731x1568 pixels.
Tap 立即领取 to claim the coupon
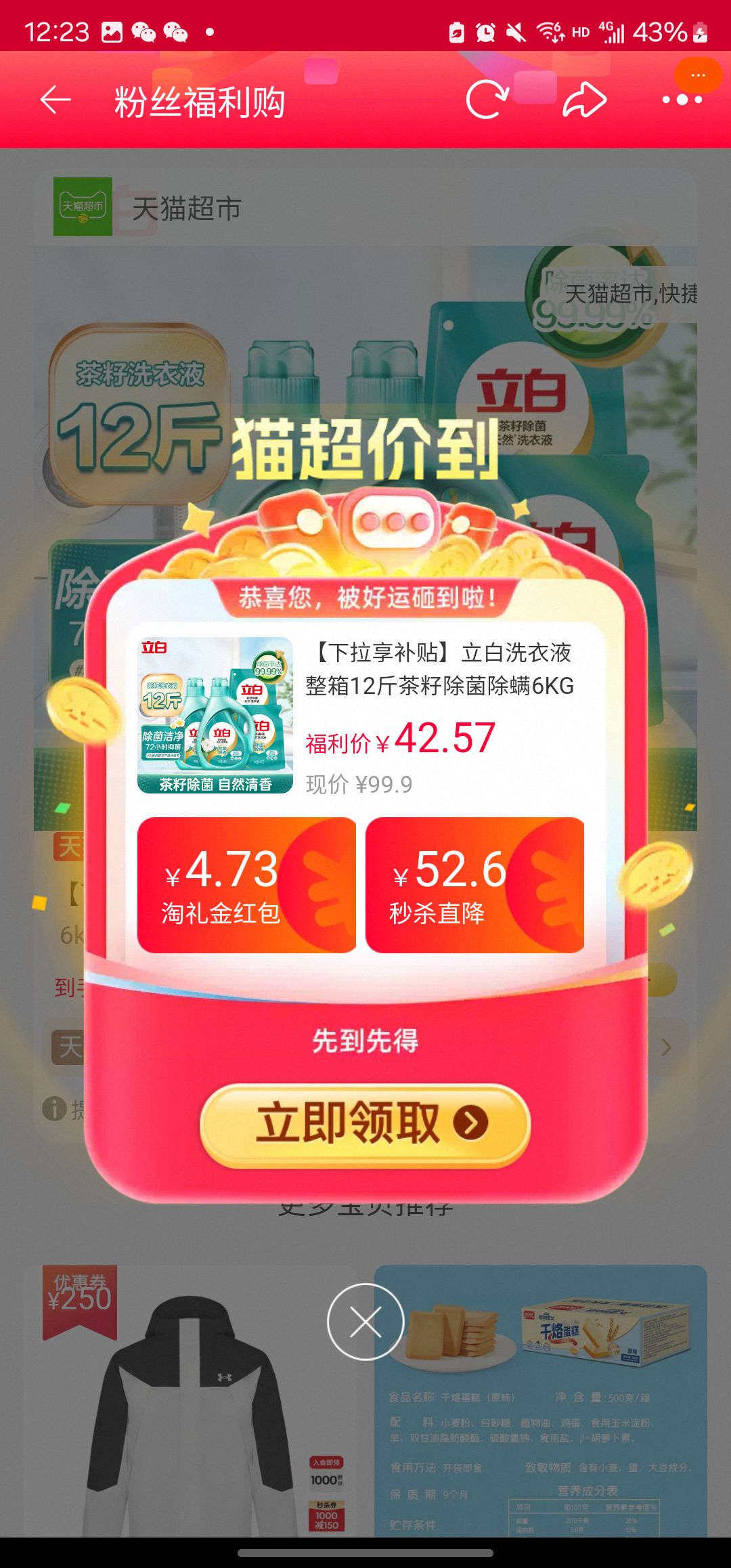point(365,1124)
